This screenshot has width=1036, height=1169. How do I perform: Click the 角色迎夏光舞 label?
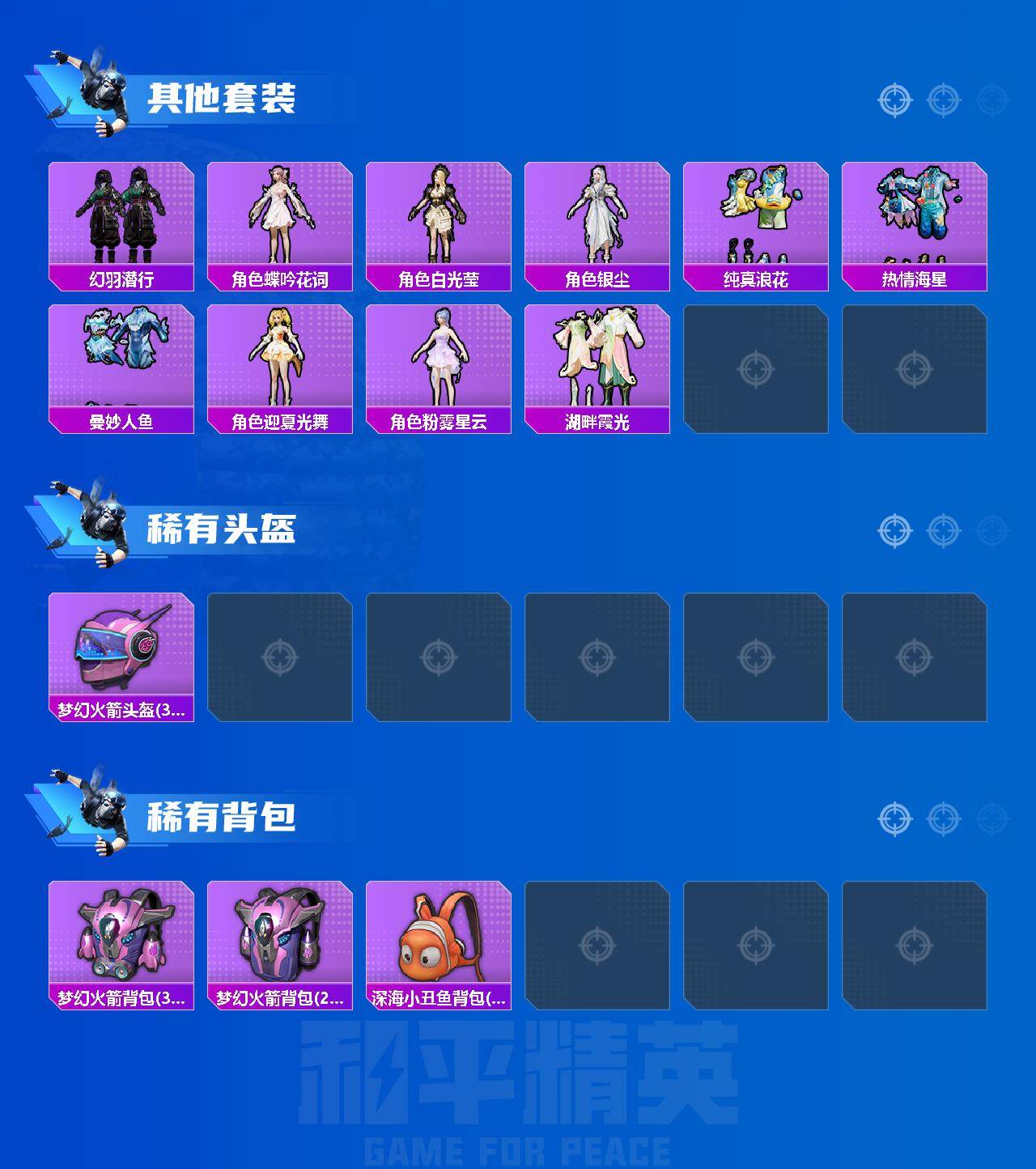tap(281, 422)
